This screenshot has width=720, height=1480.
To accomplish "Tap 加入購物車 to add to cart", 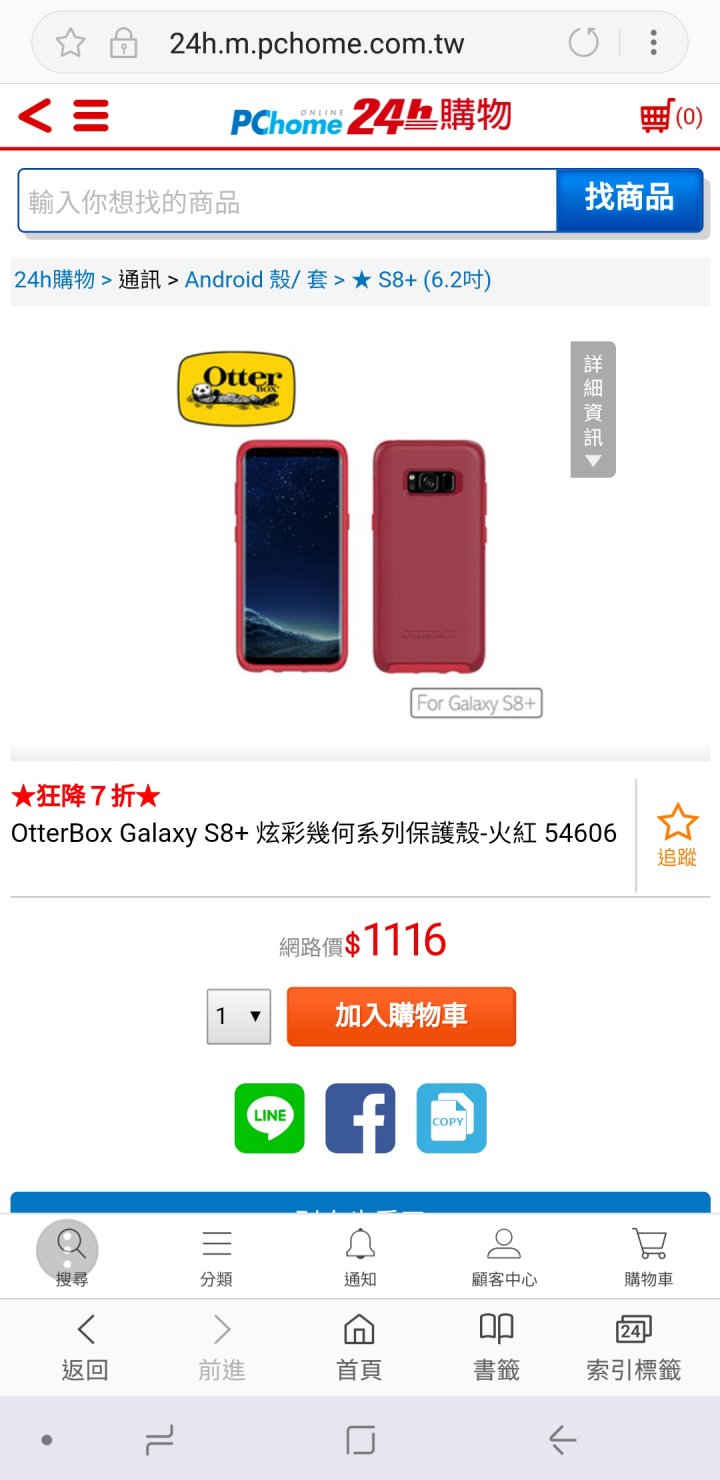I will point(401,1016).
